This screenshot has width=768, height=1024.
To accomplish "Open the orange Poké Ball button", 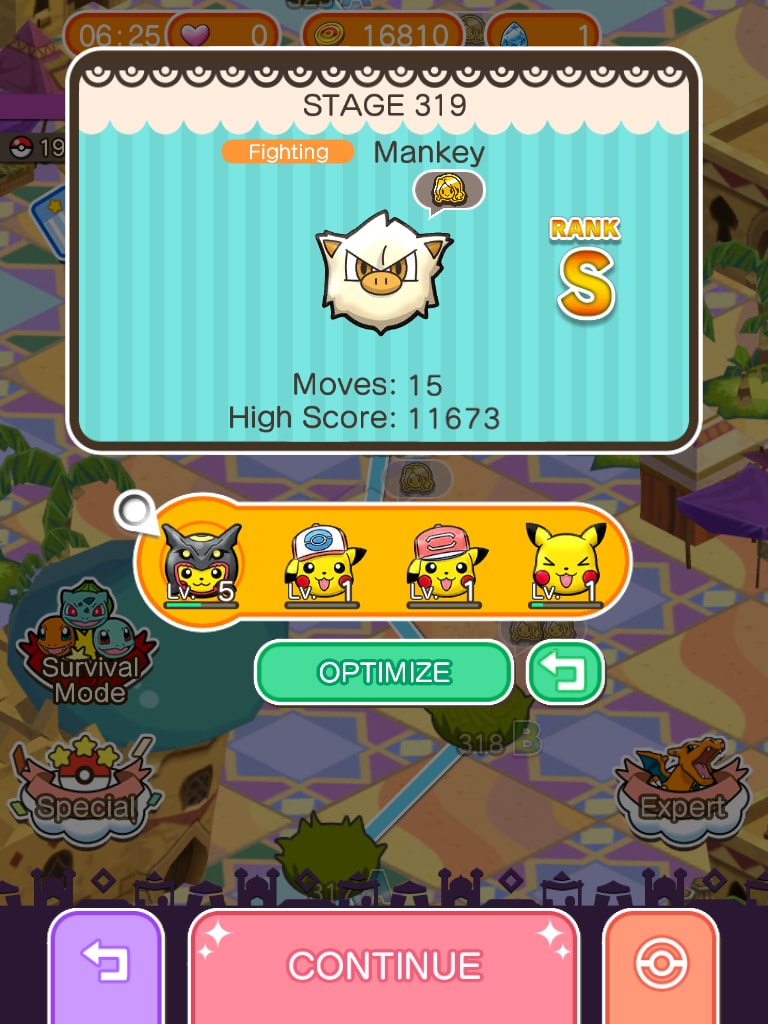I will point(661,964).
